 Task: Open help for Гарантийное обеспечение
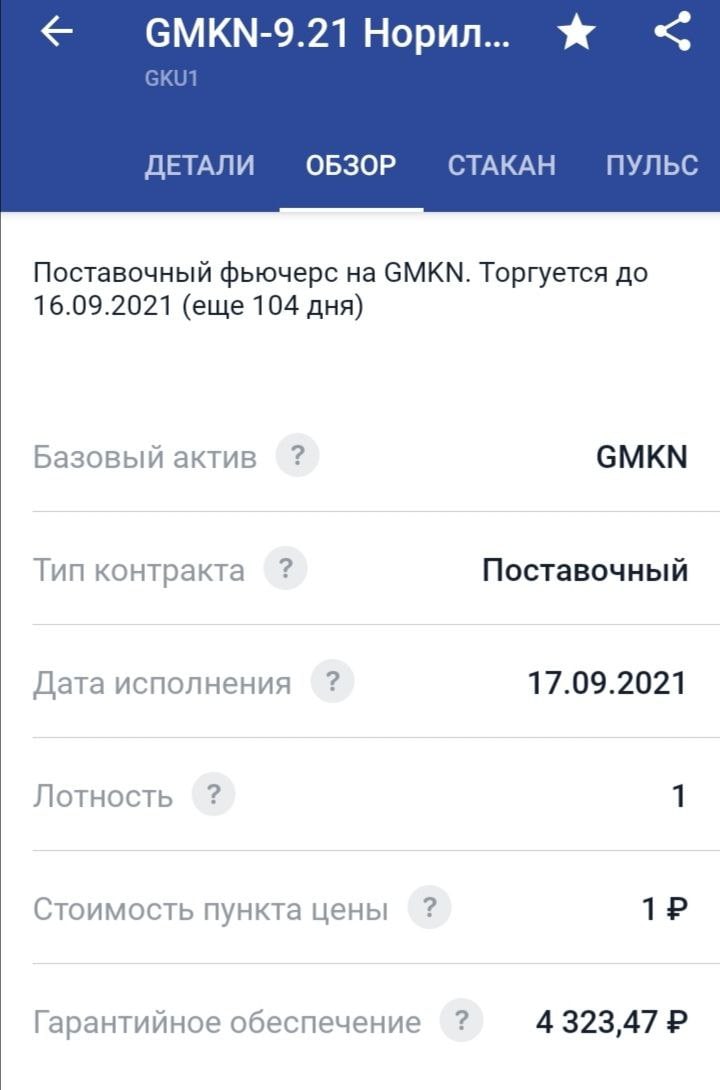(461, 1022)
